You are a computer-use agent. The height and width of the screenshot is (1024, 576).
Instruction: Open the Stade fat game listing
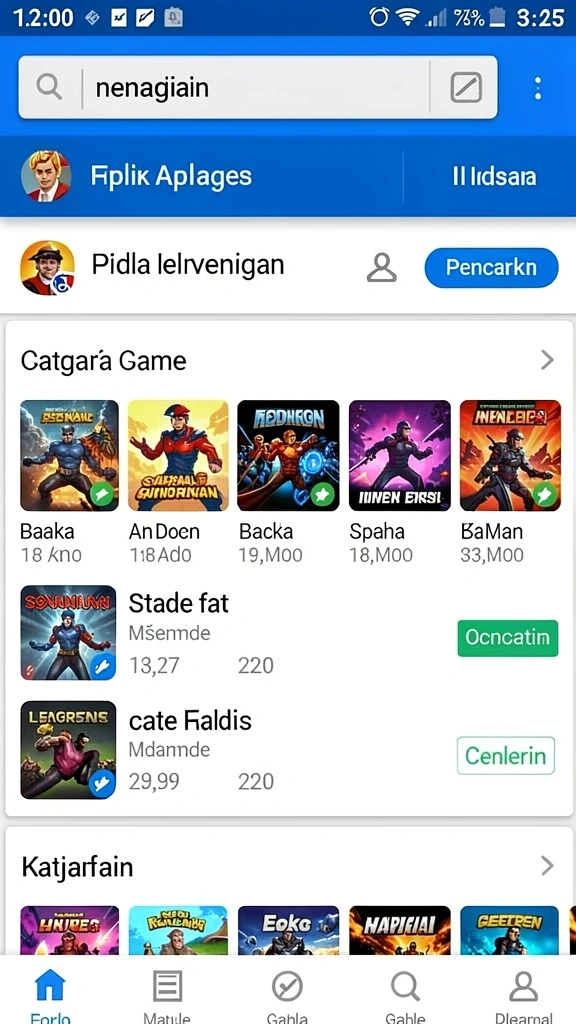point(178,603)
